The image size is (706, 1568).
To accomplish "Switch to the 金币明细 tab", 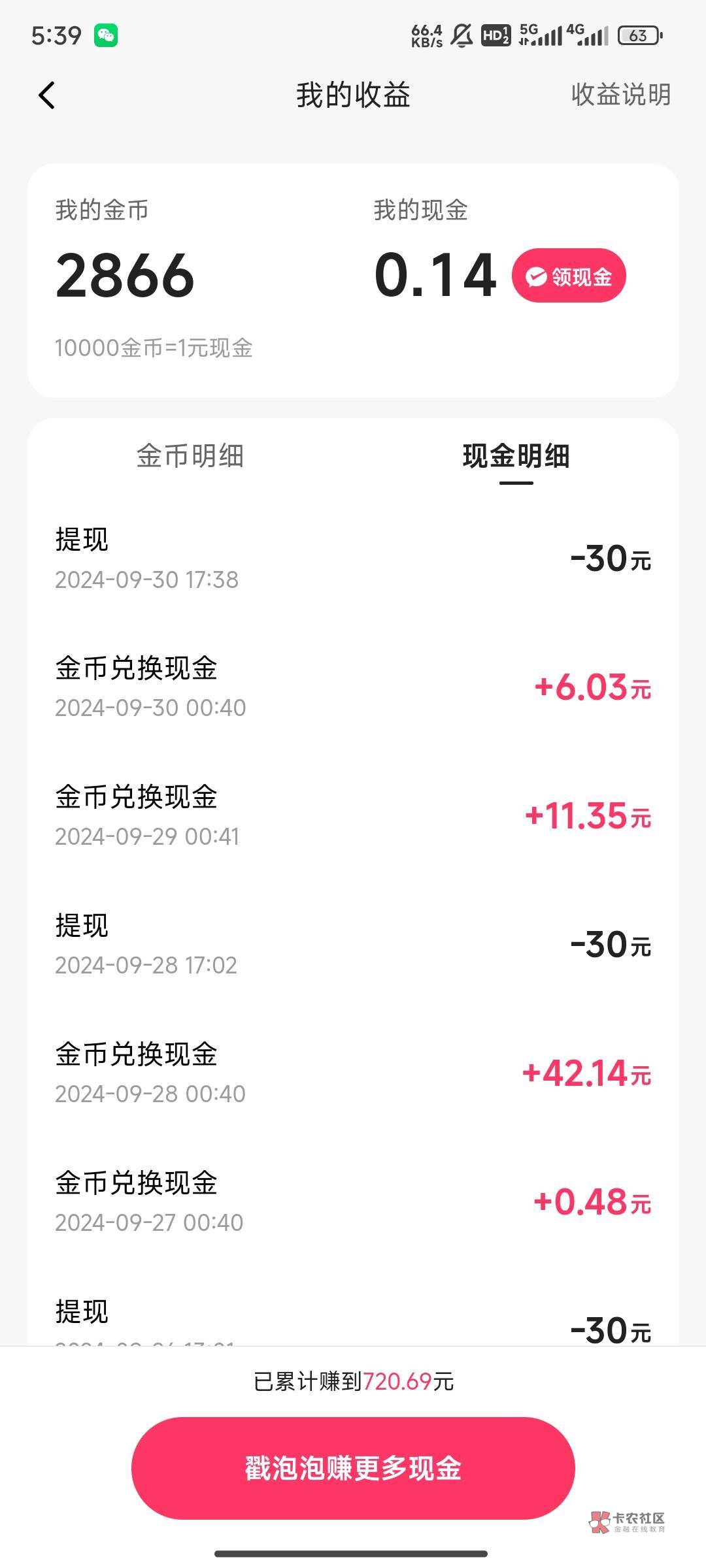I will tap(190, 456).
